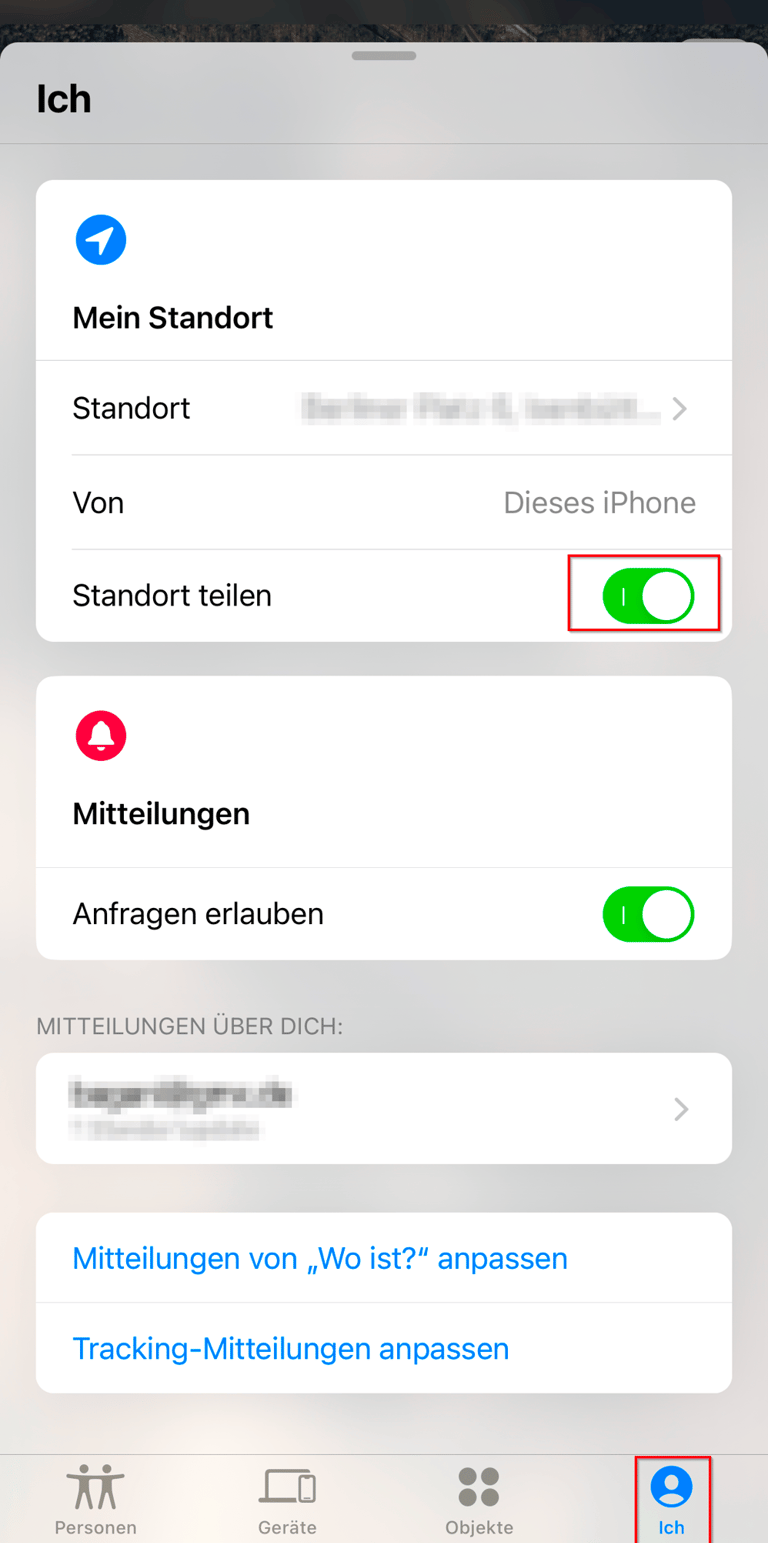Disable the Anfragen erlauben toggle
The width and height of the screenshot is (768, 1543).
click(x=647, y=914)
